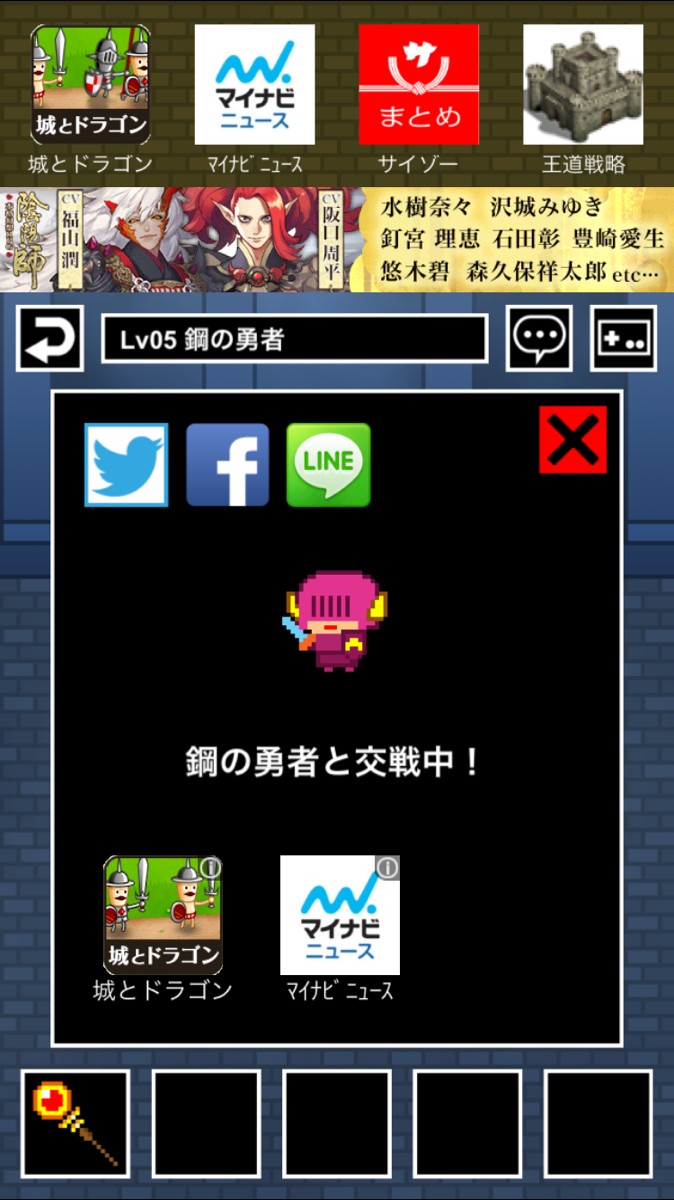Tap the 陰陽師 voice cast banner ad

tap(337, 239)
